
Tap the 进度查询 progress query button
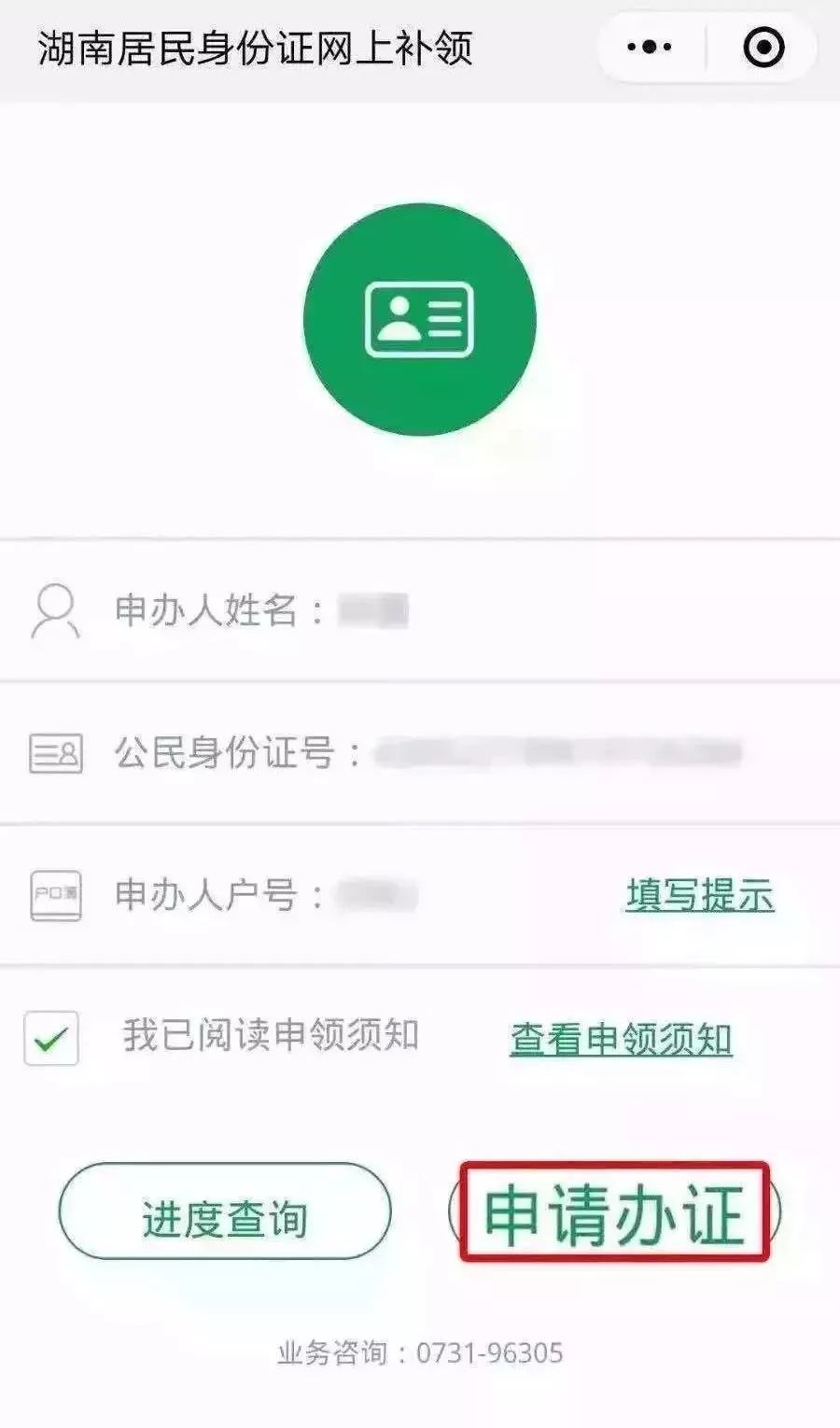point(225,1211)
